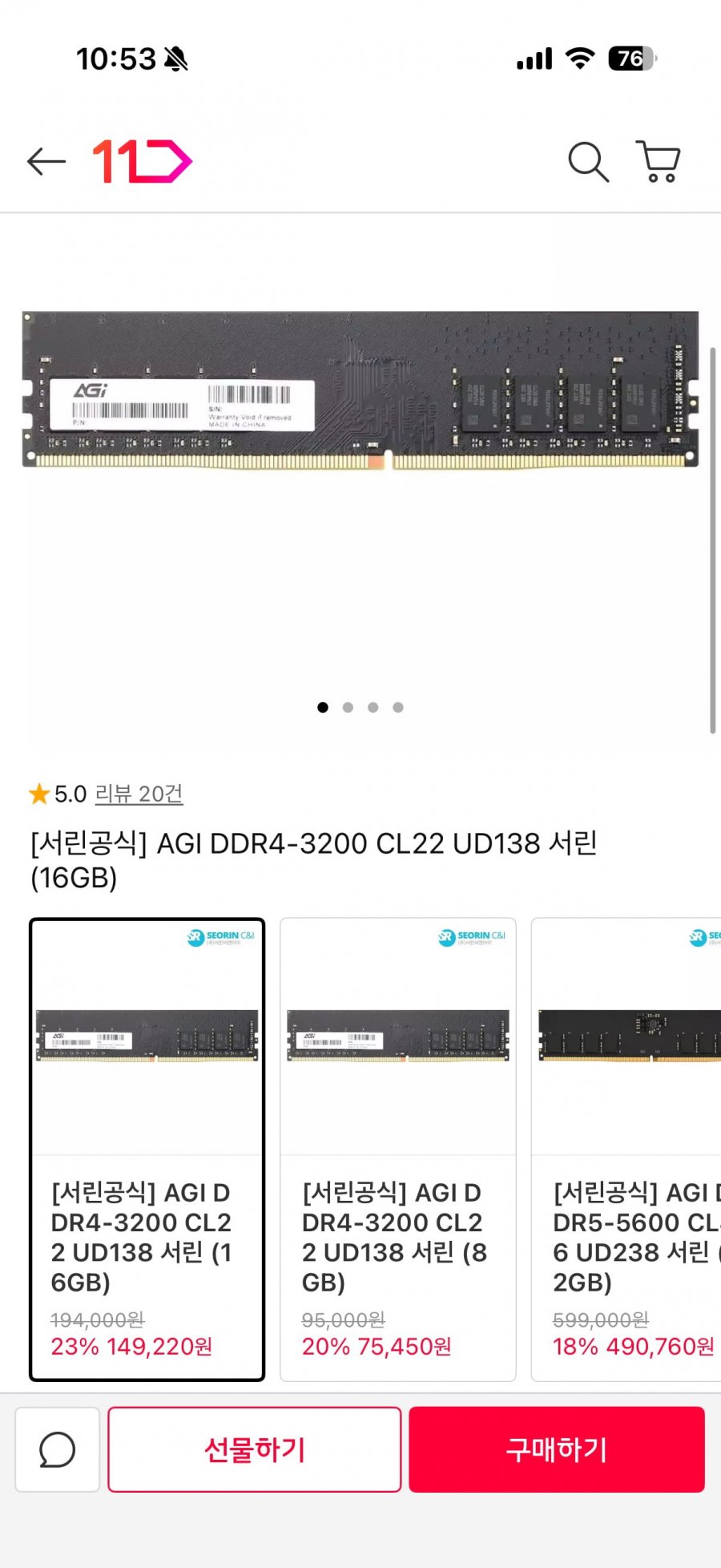This screenshot has width=721, height=1568.
Task: Tap the first carousel dot
Action: click(323, 707)
